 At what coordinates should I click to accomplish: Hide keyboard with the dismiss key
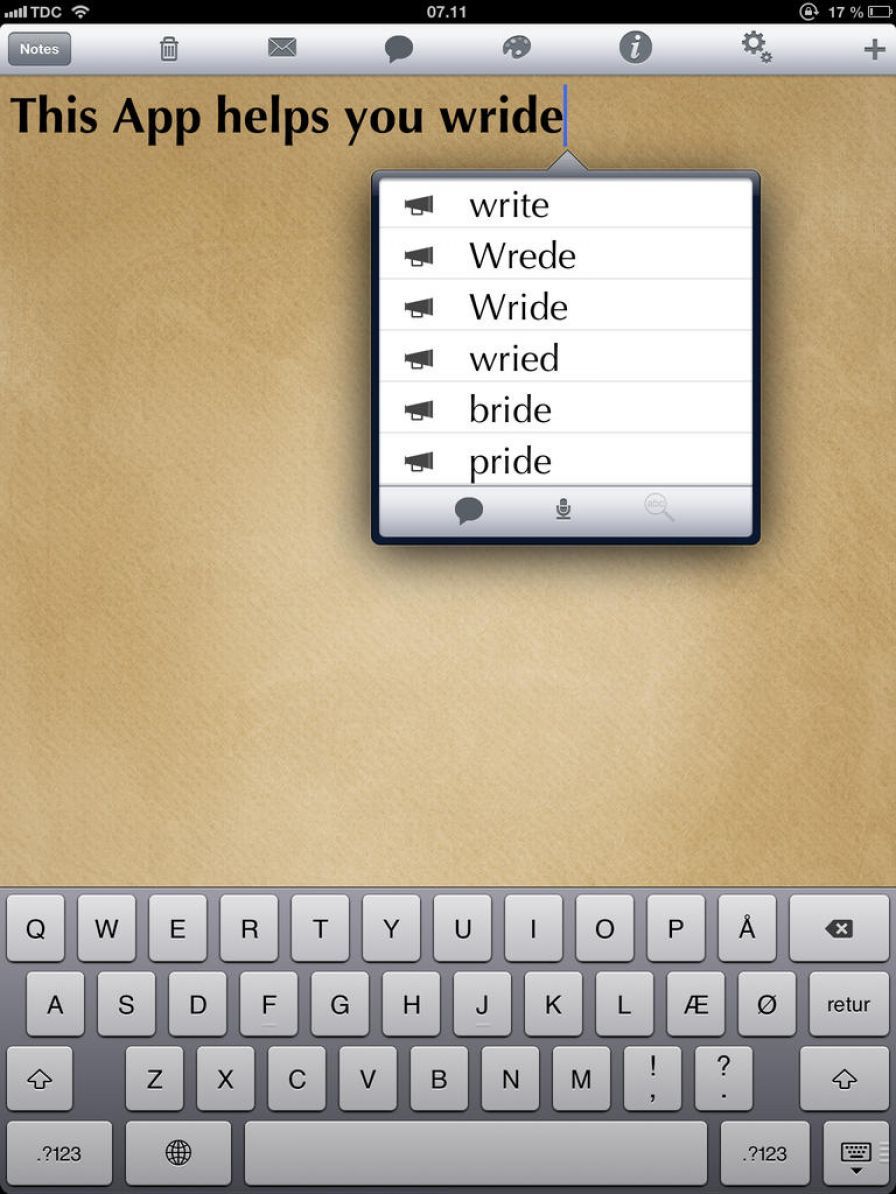pos(856,1154)
